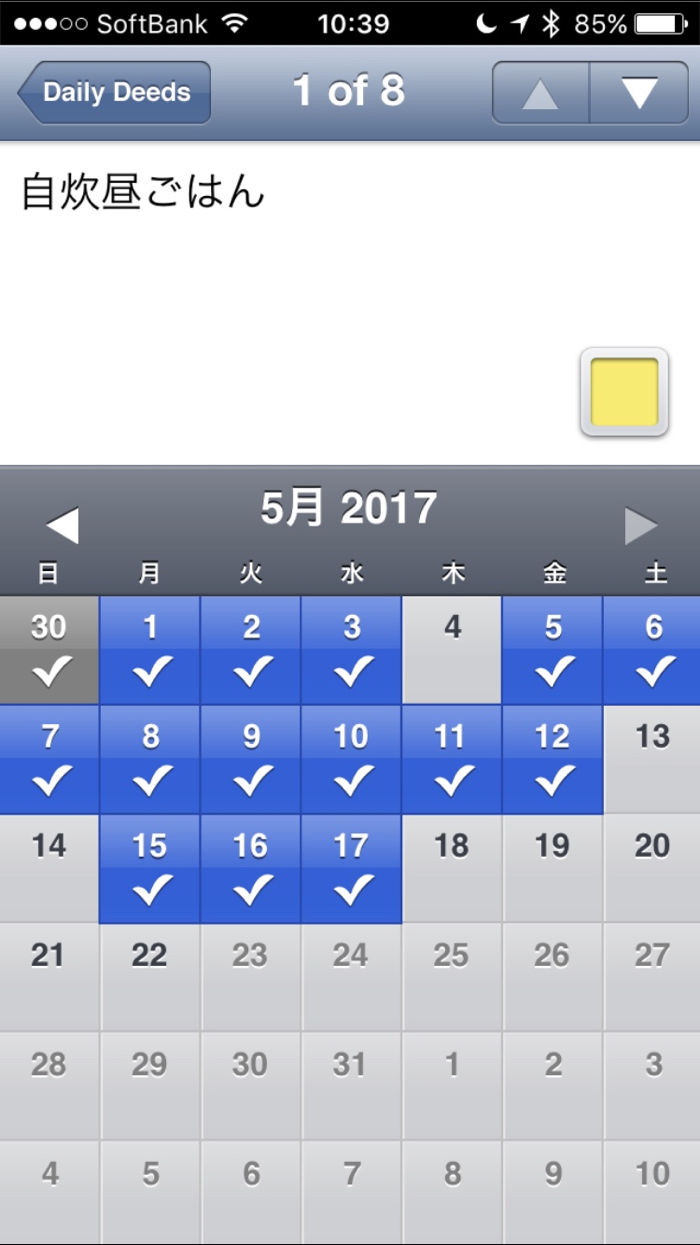This screenshot has height=1245, width=700.
Task: Toggle May 6 completion
Action: pos(652,650)
